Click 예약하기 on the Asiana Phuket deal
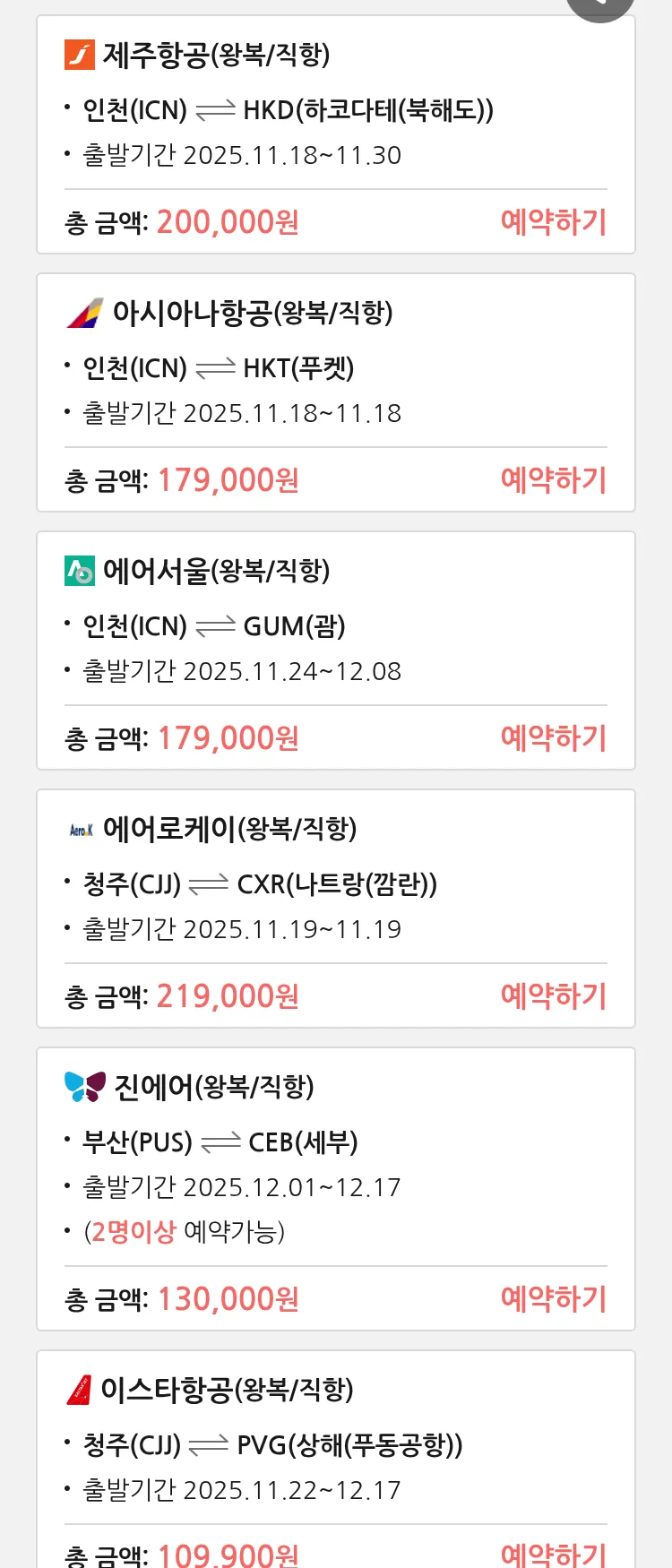672x1568 pixels. coord(554,480)
